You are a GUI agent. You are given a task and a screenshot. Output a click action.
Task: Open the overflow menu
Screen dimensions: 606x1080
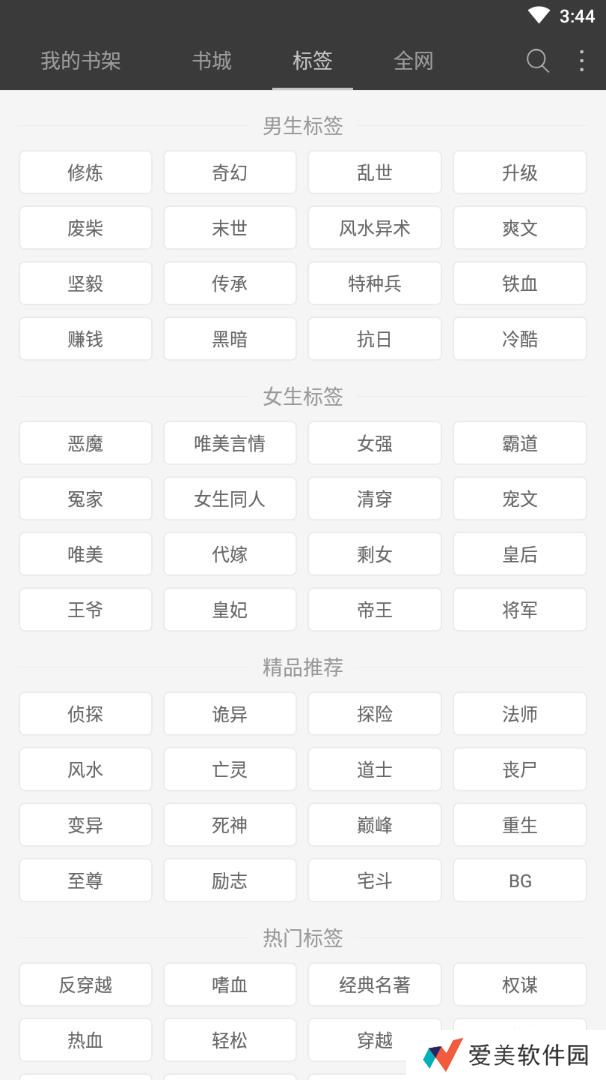[582, 61]
